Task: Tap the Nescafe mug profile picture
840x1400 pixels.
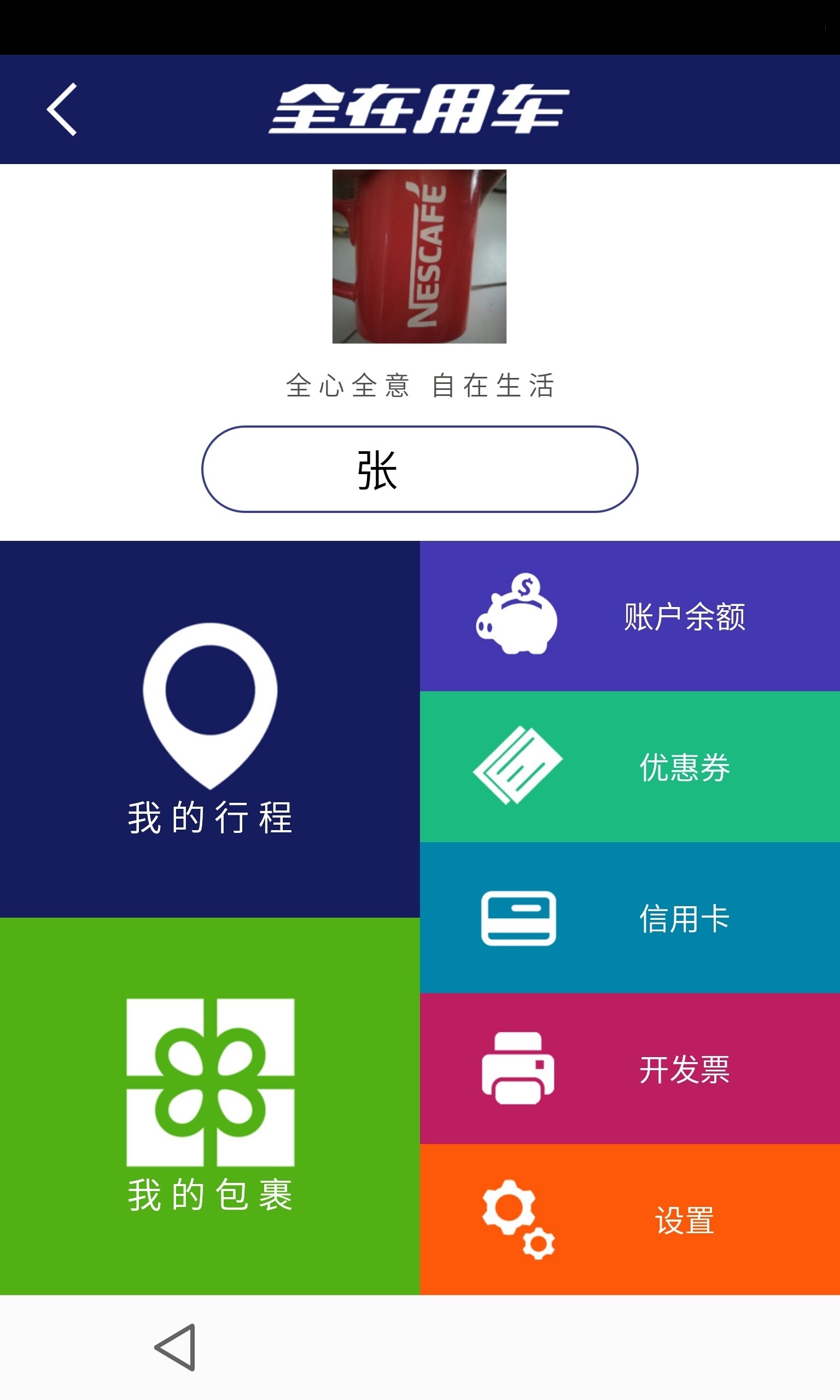Action: coord(420,256)
